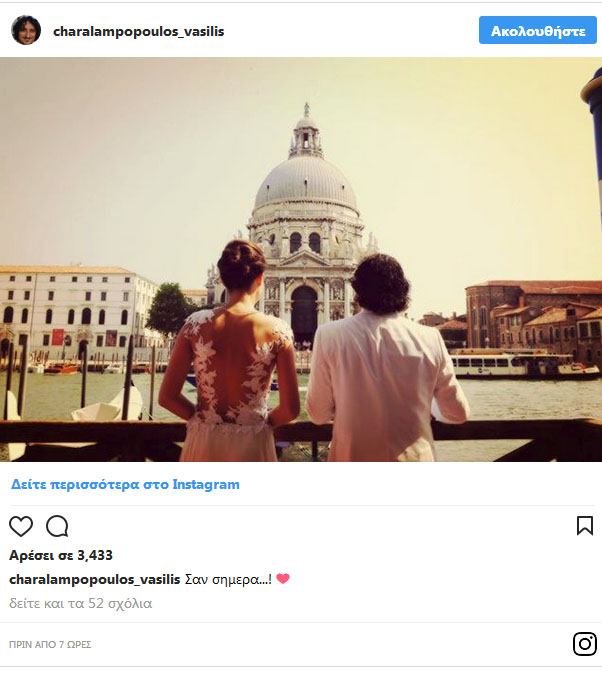Like the post with the heart icon

coord(21,526)
